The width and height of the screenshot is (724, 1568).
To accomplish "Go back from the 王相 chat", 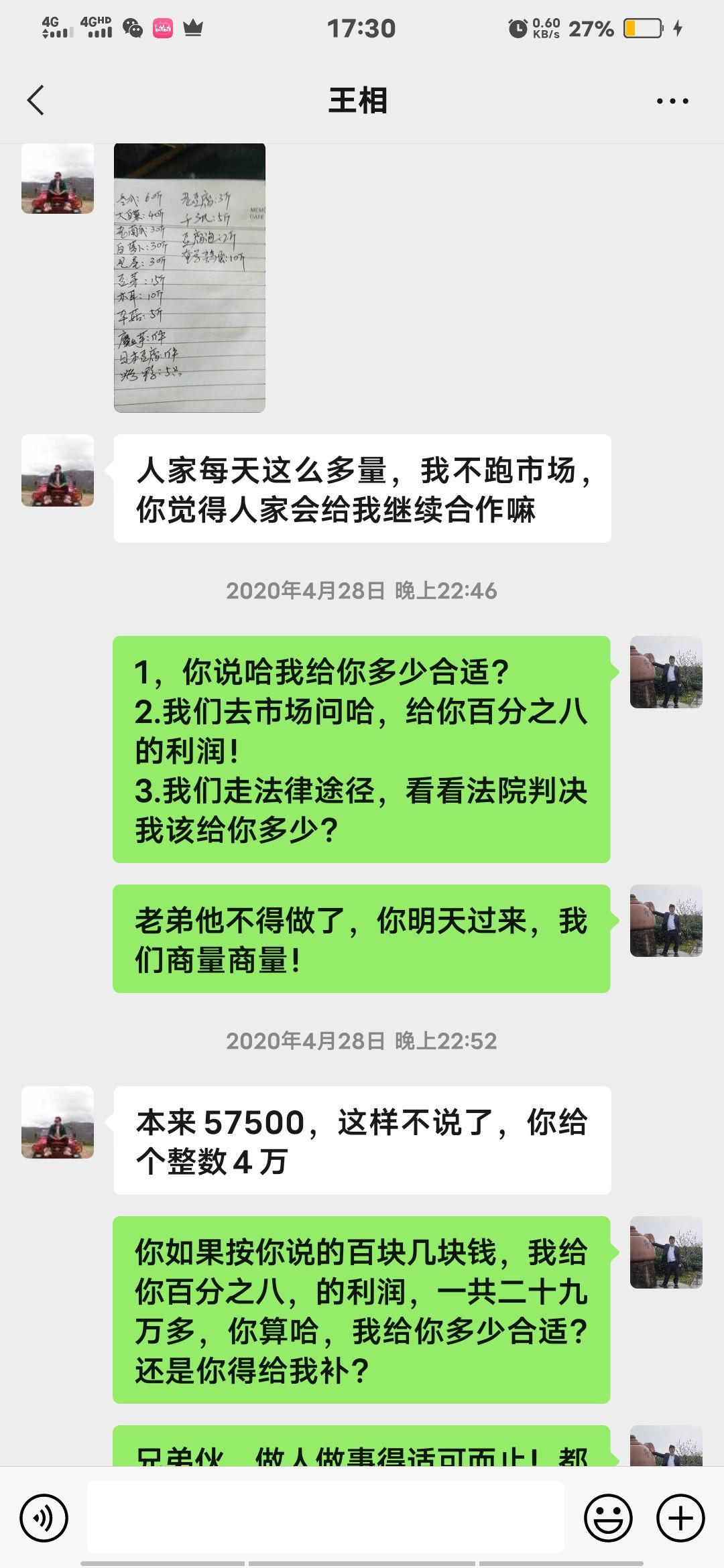I will 36,101.
